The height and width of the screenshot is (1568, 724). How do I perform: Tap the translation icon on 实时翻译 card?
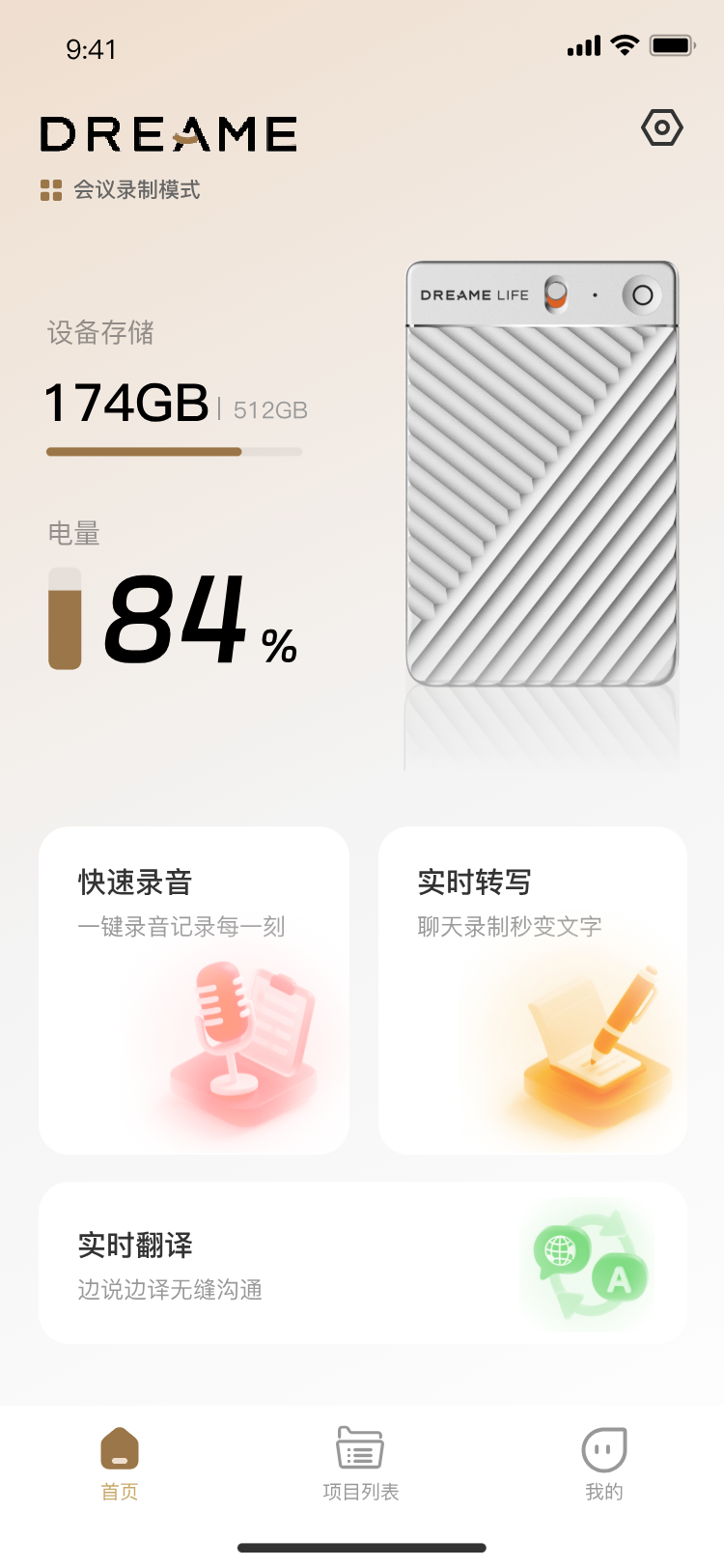click(x=591, y=1262)
